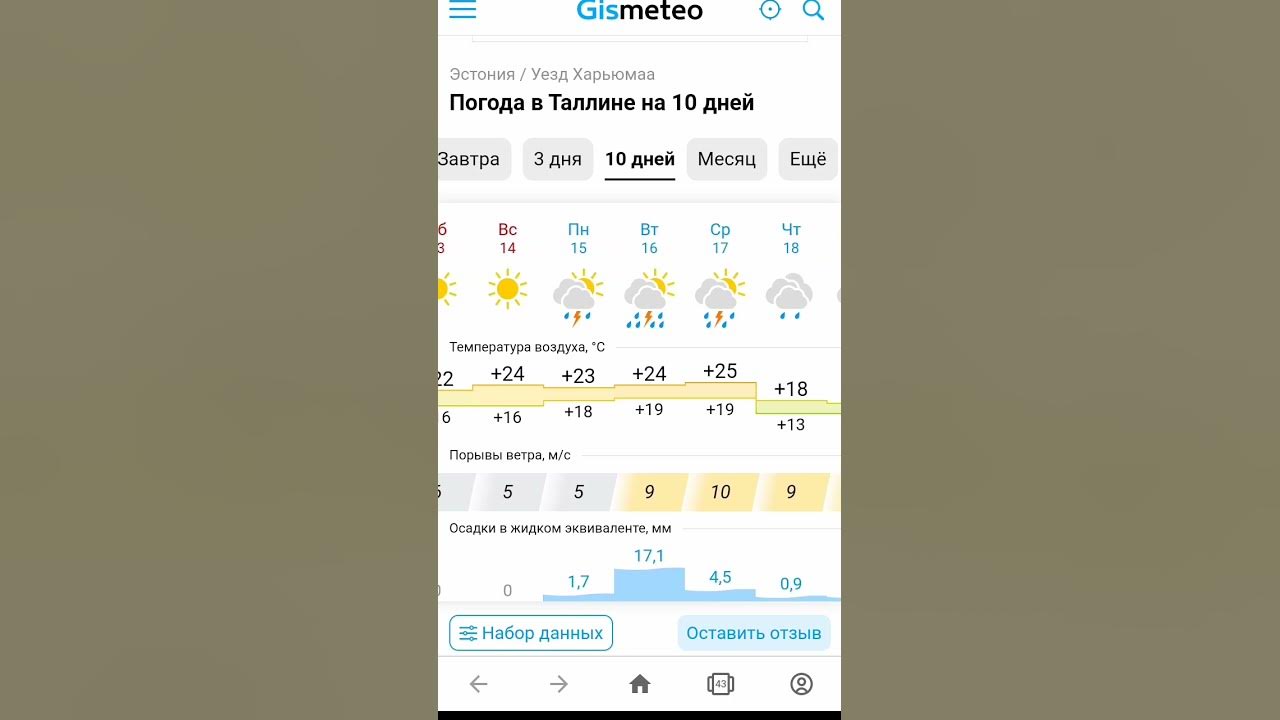Go to the browser home page
Screen dimensions: 1280x720
point(640,684)
